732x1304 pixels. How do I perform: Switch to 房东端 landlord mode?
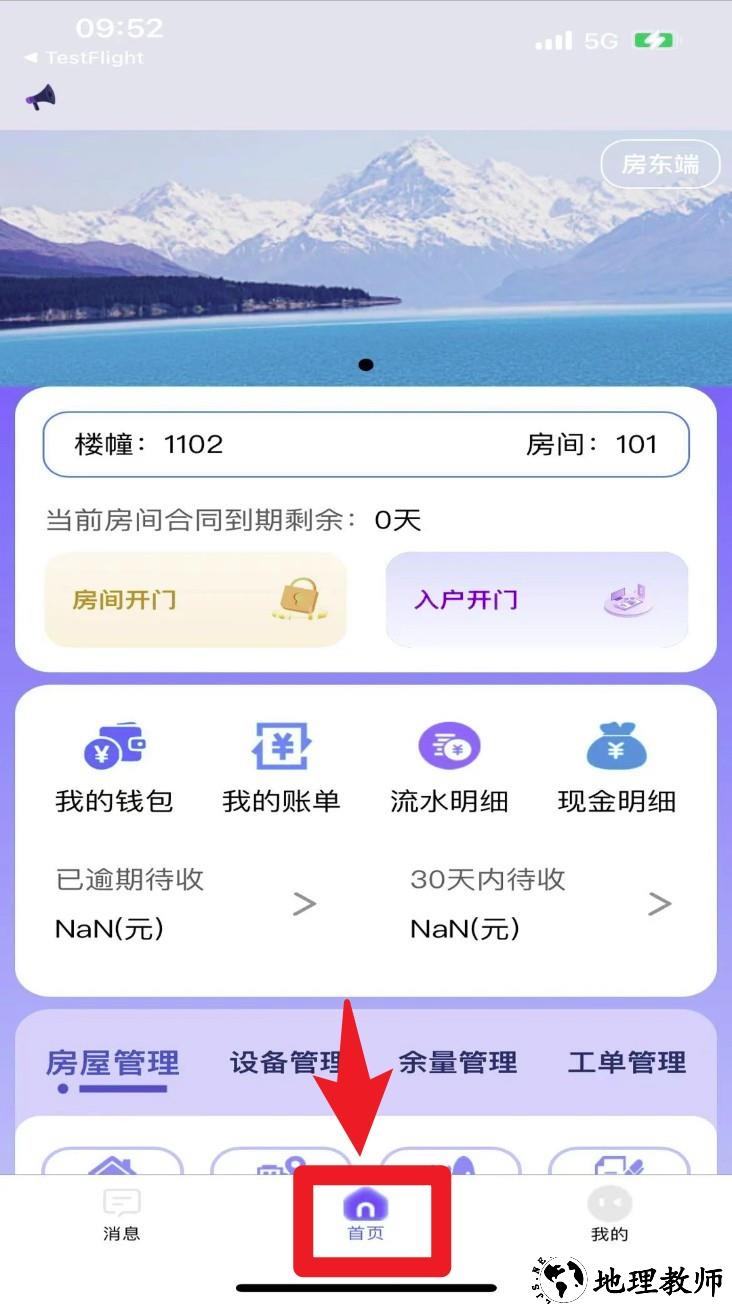[x=660, y=165]
